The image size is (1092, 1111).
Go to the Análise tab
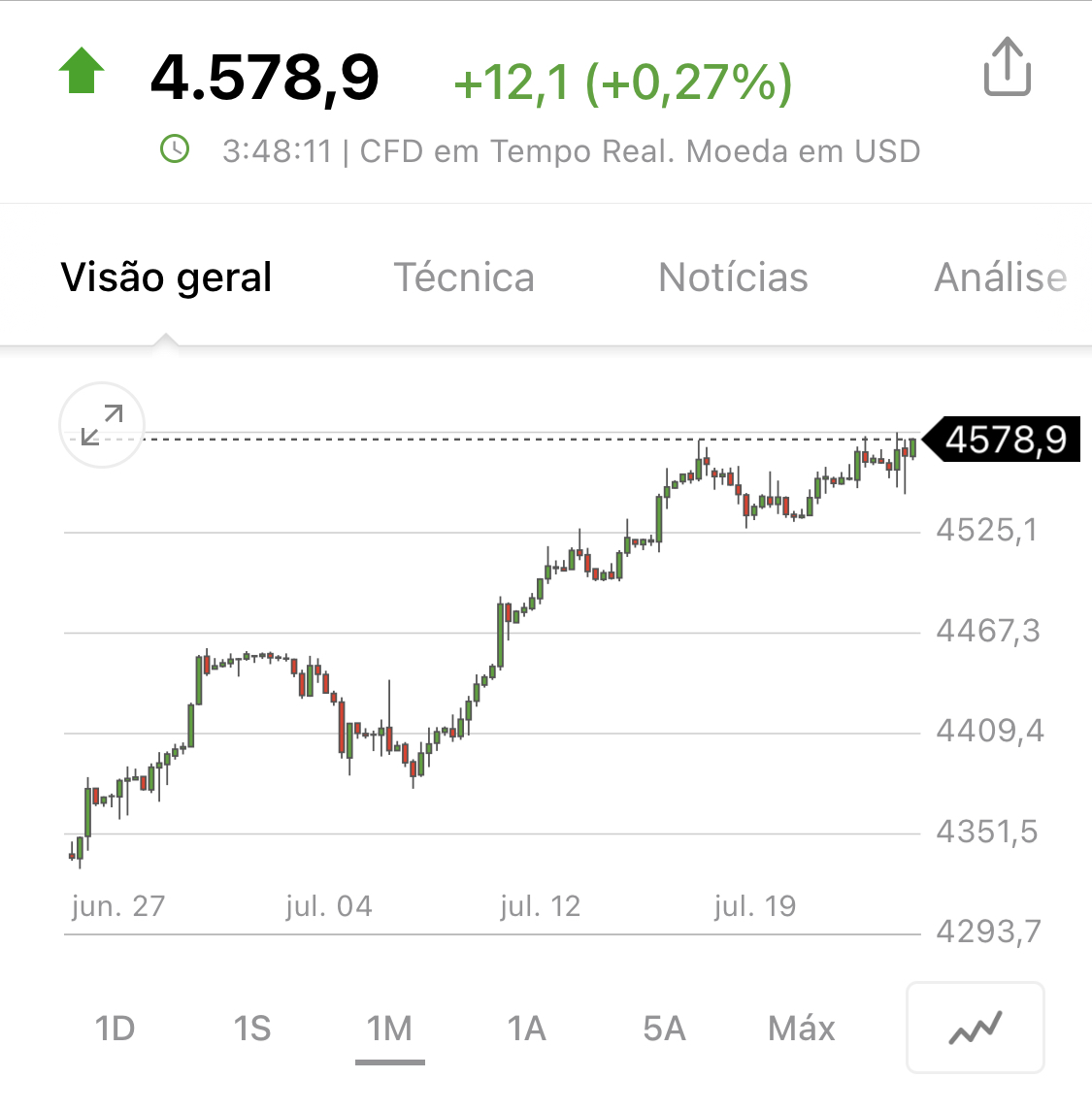(x=1000, y=278)
